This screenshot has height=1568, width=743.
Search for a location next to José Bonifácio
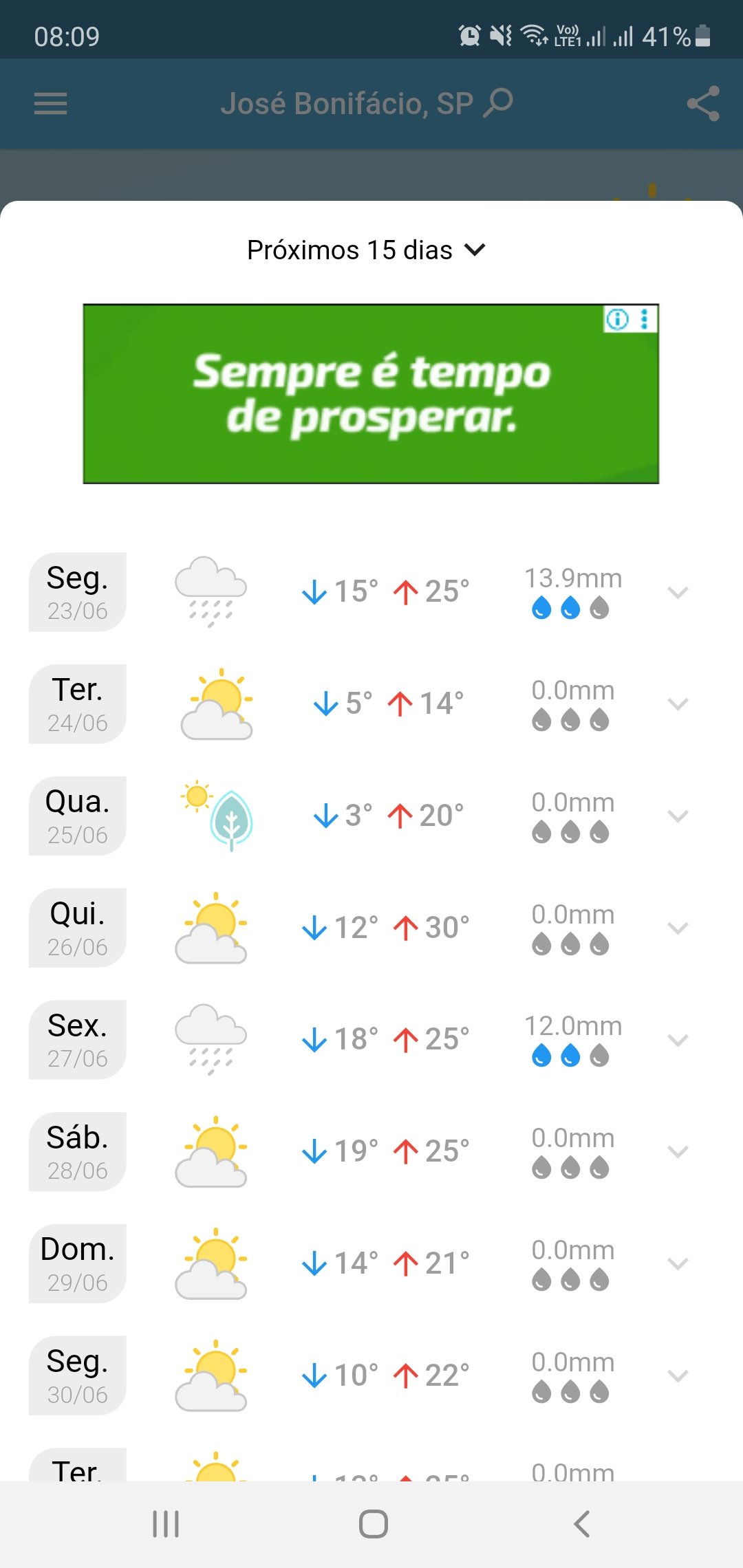coord(499,103)
